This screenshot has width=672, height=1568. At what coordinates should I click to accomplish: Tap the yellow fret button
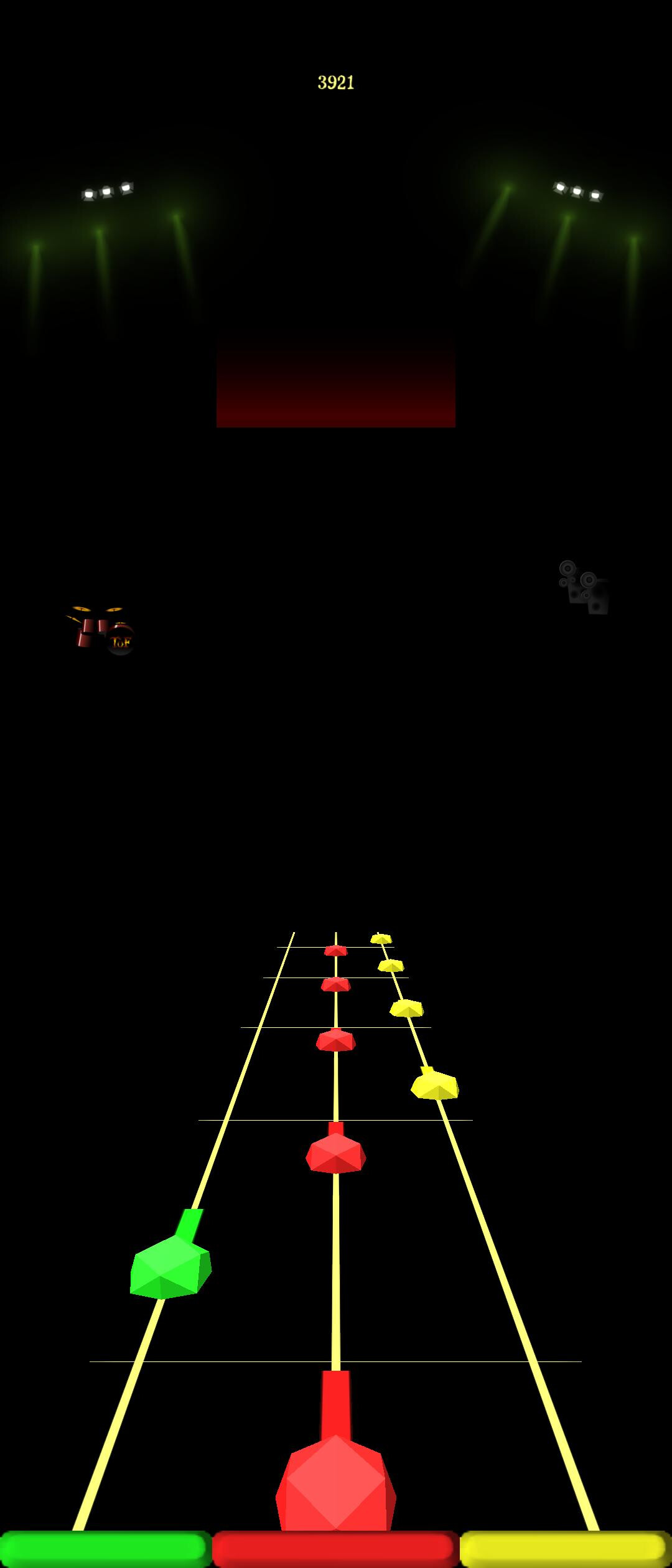565,1548
